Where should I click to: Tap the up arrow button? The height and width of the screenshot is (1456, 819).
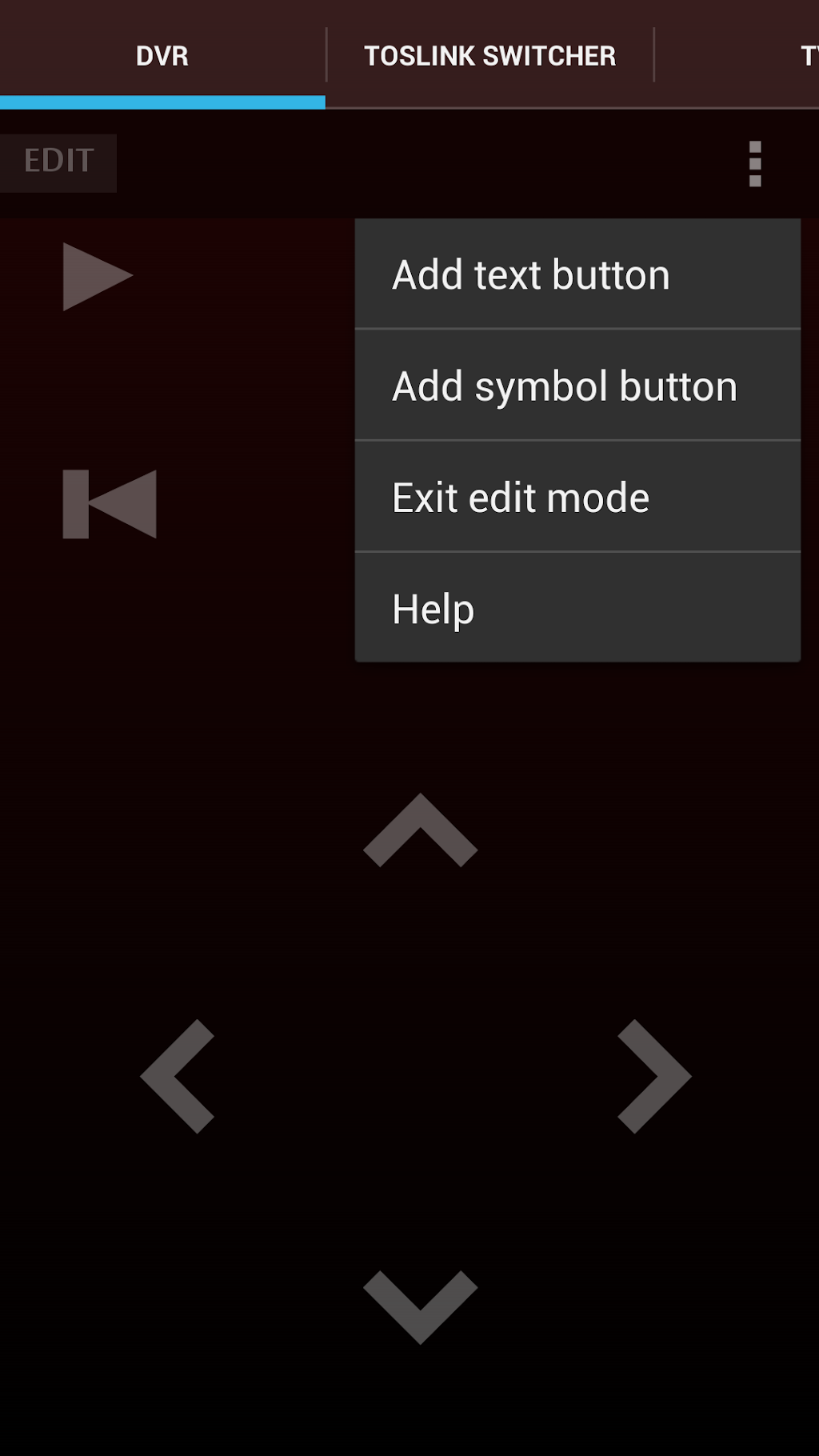pyautogui.click(x=421, y=830)
